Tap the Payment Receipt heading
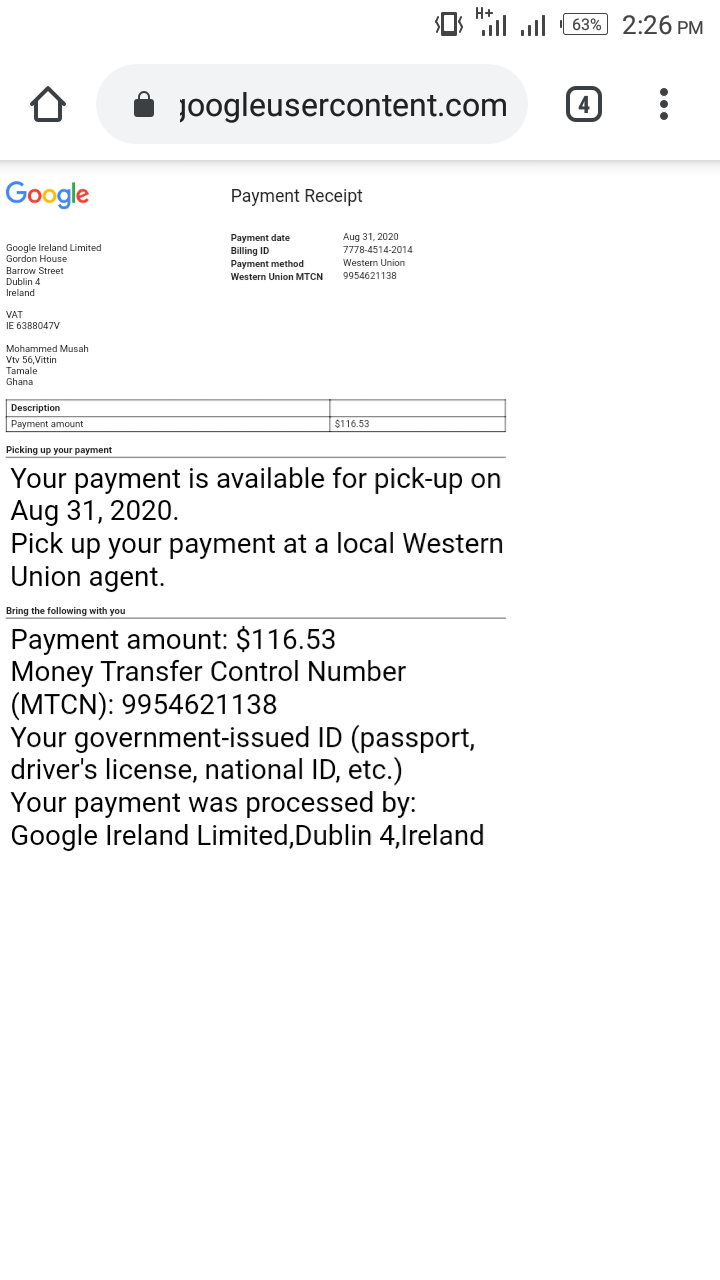This screenshot has height=1280, width=720. (296, 195)
